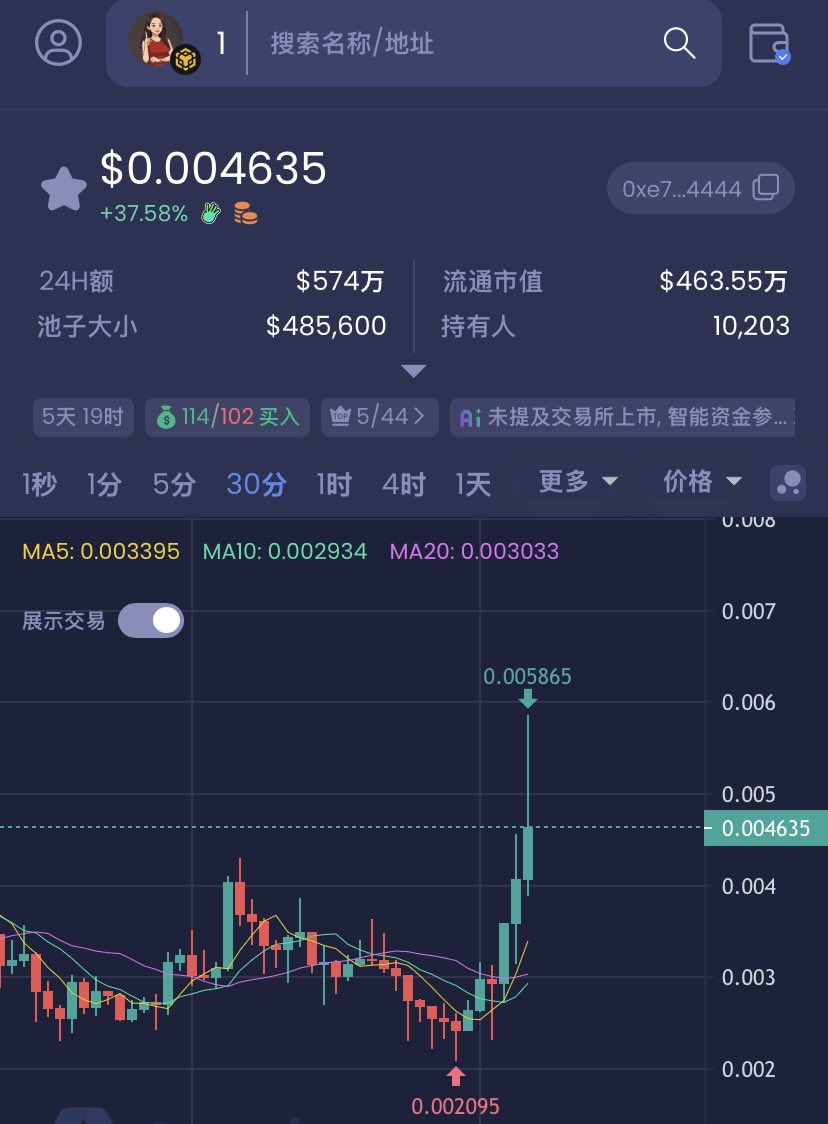The image size is (828, 1124).
Task: Expand token details with down arrow
Action: [x=414, y=371]
